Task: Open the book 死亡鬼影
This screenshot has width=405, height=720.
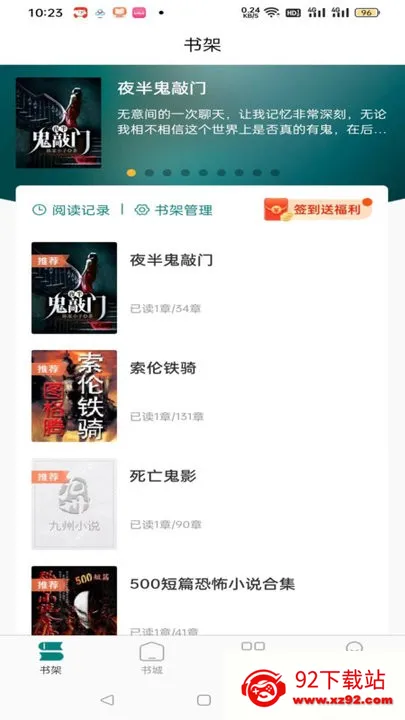Action: pyautogui.click(x=202, y=504)
